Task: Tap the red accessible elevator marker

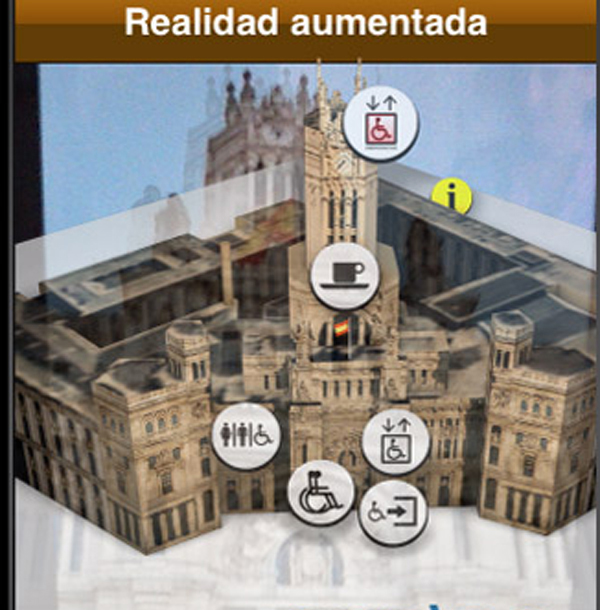Action: [x=380, y=124]
